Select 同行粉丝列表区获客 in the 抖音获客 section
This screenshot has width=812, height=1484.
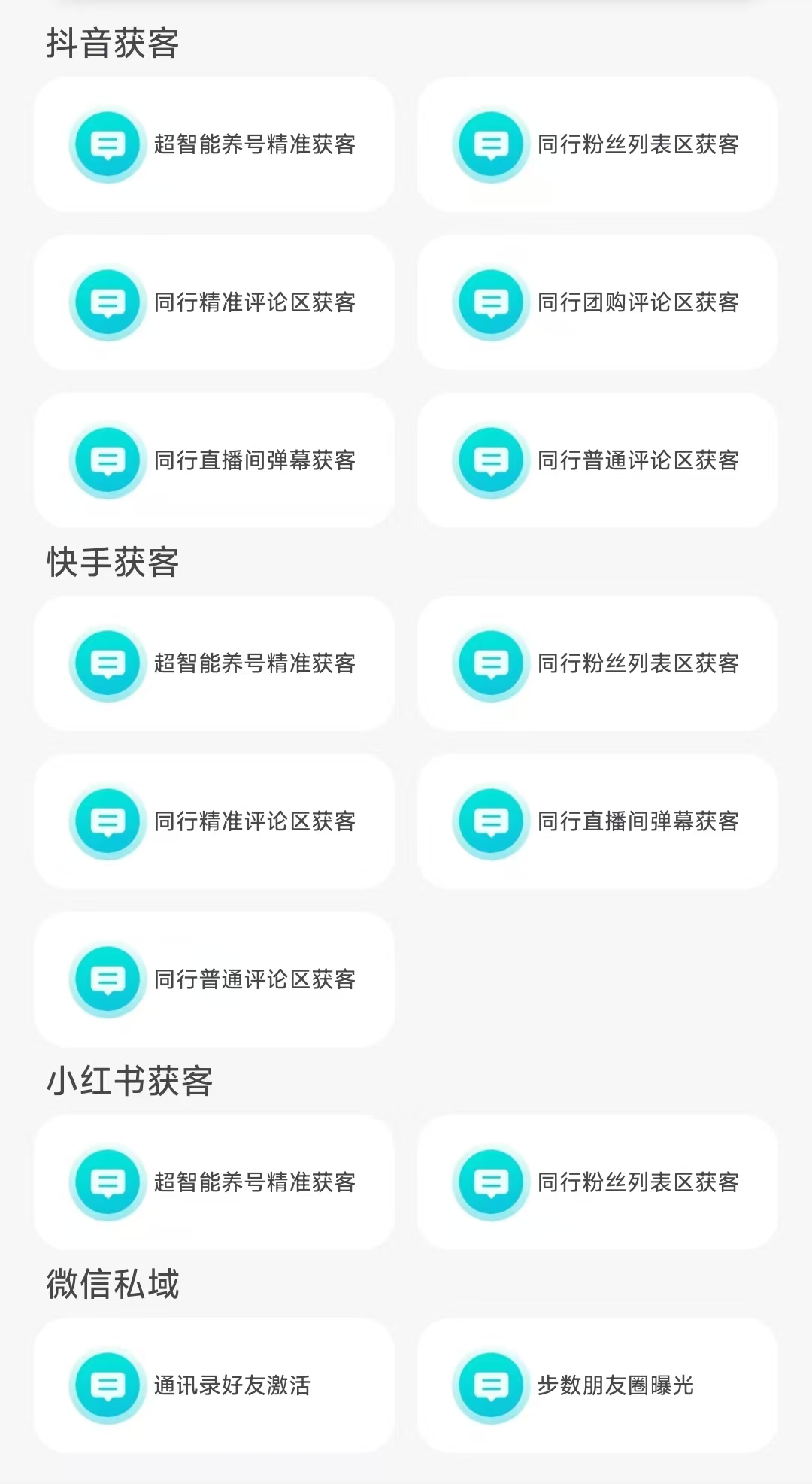598,144
